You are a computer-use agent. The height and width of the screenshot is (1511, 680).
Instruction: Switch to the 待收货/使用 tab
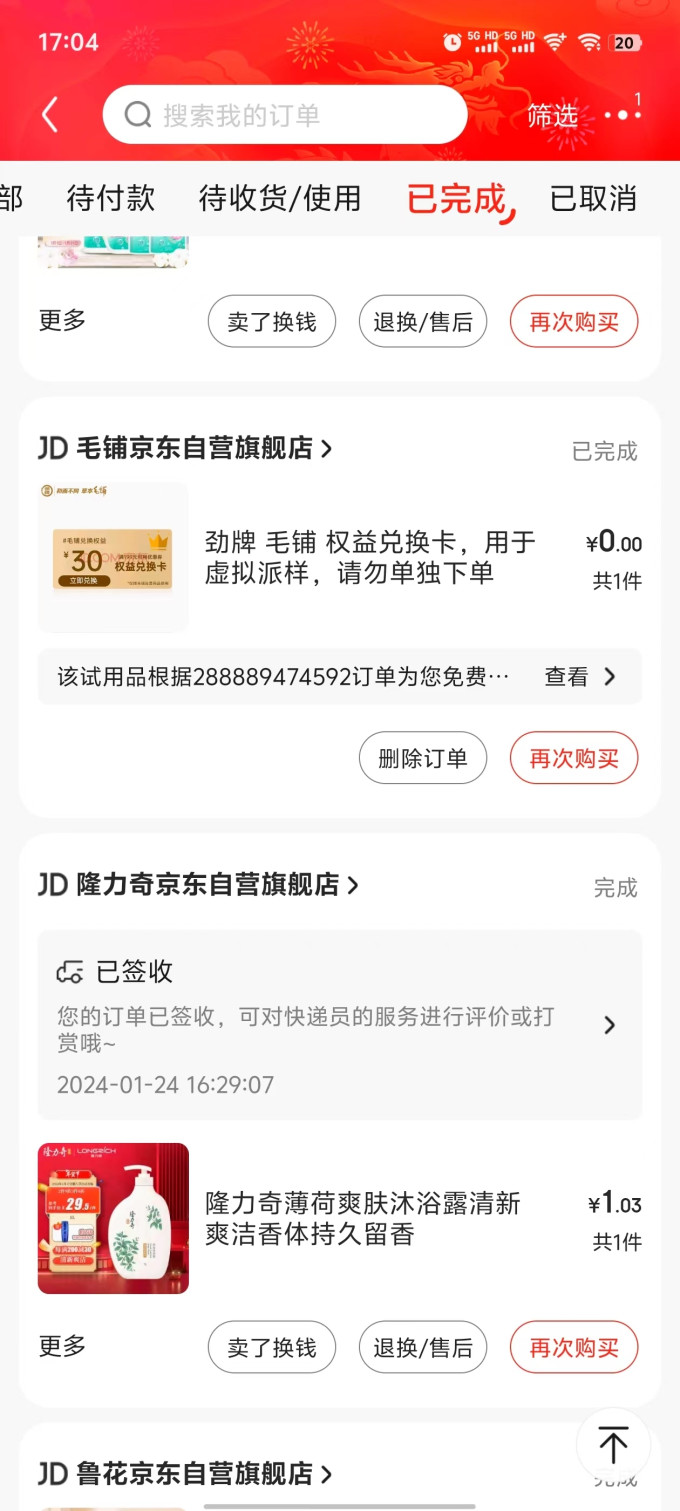(280, 198)
